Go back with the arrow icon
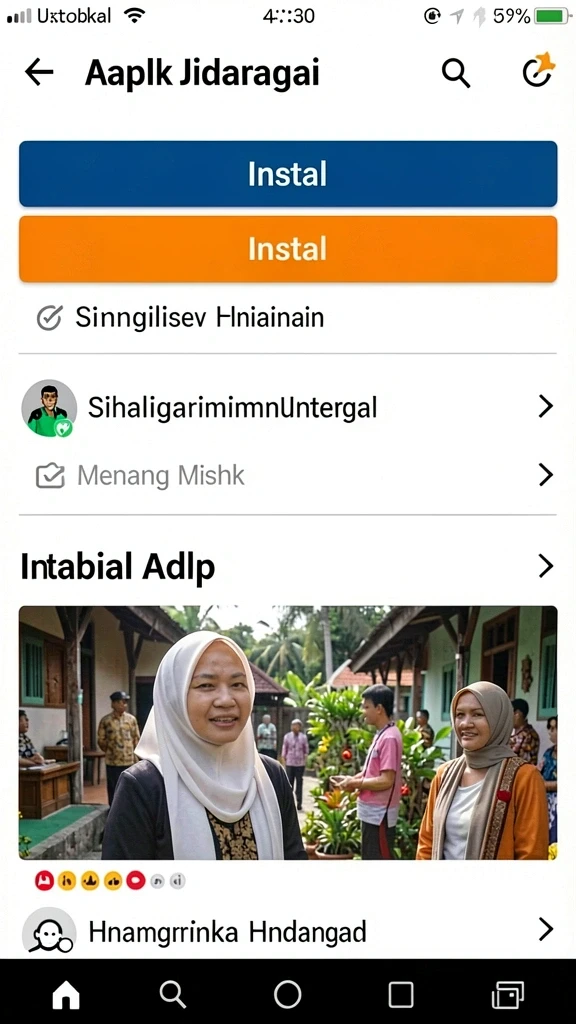 pyautogui.click(x=39, y=72)
